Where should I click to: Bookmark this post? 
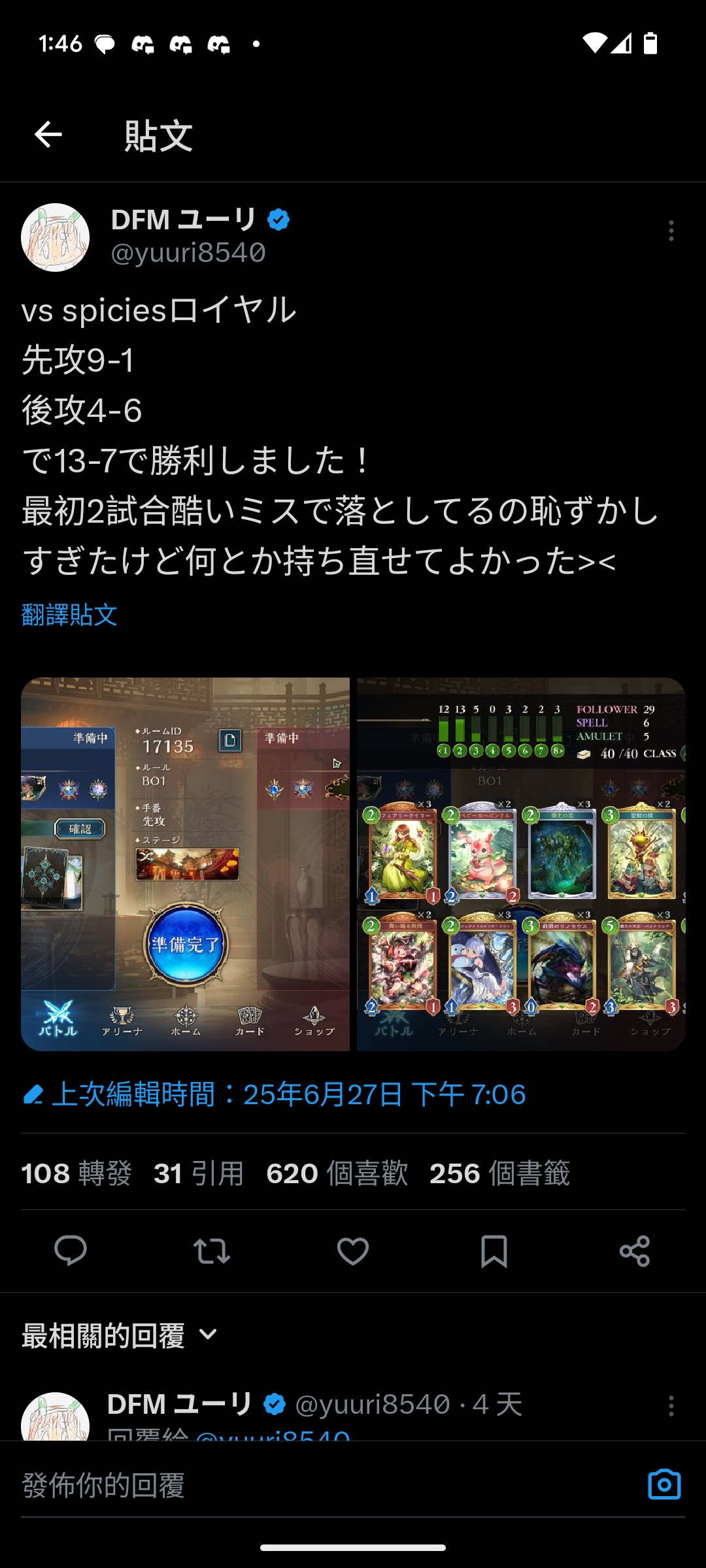(x=494, y=1251)
